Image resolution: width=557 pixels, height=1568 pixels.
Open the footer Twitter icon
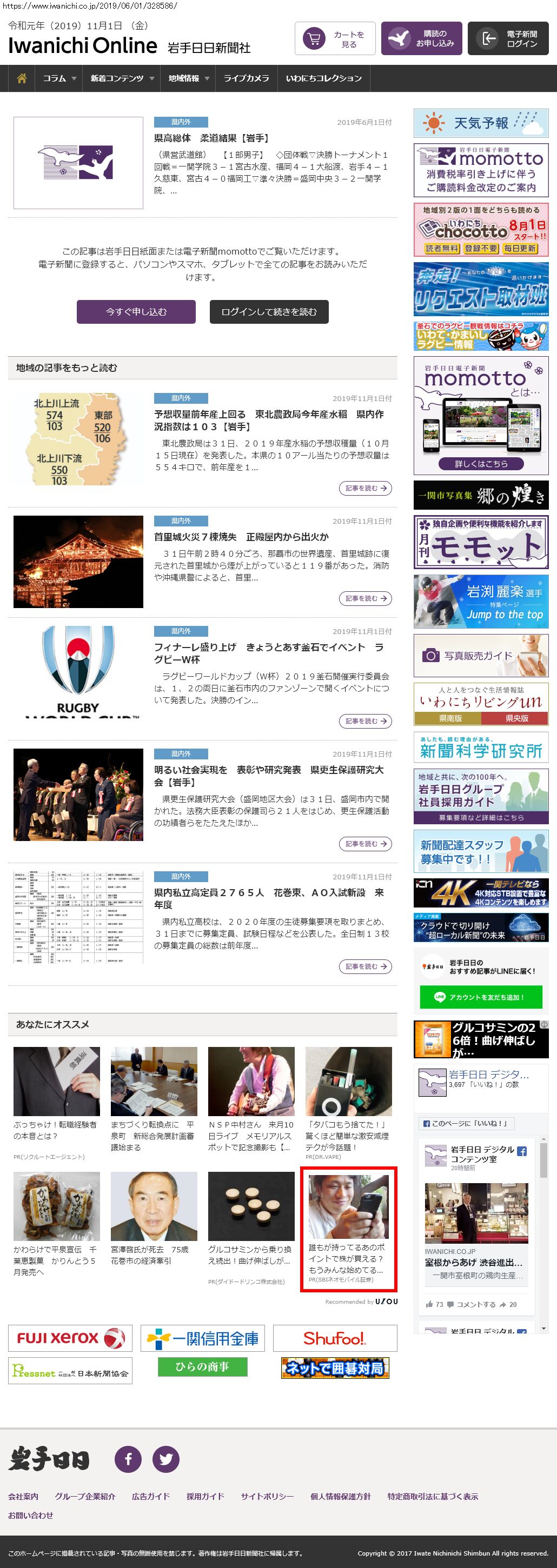[x=165, y=1459]
